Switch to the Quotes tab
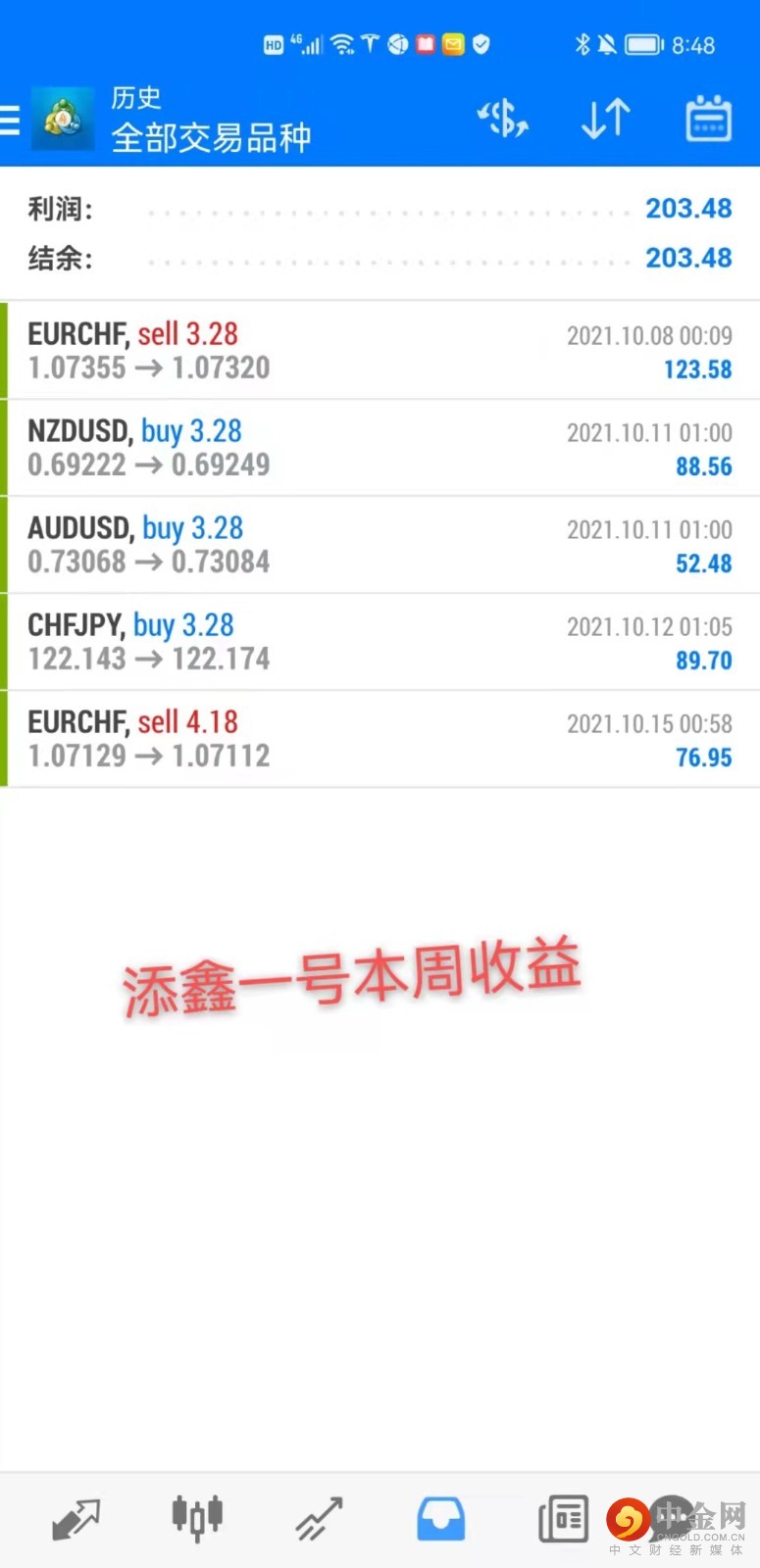 tap(76, 1520)
